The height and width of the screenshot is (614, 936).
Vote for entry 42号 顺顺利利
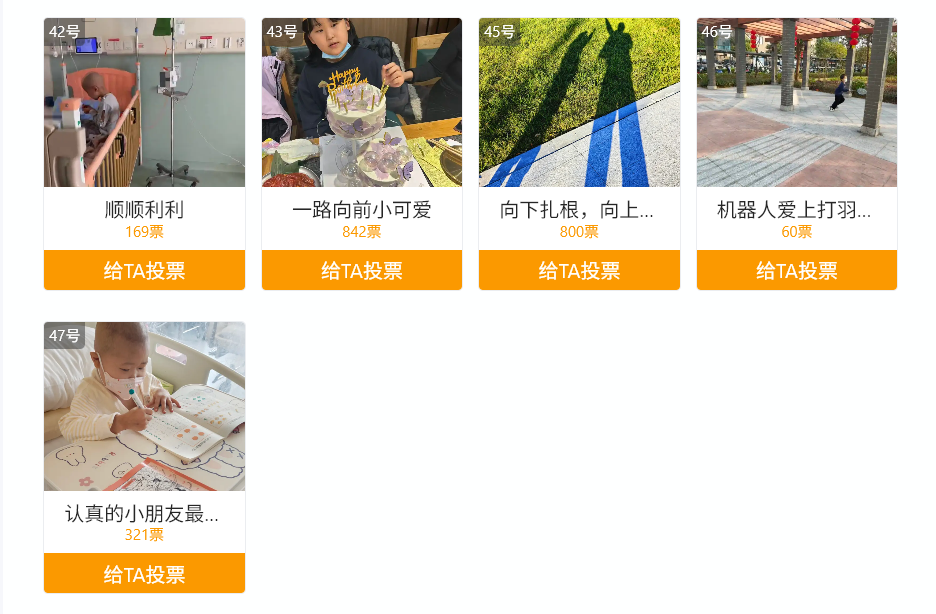click(x=144, y=271)
